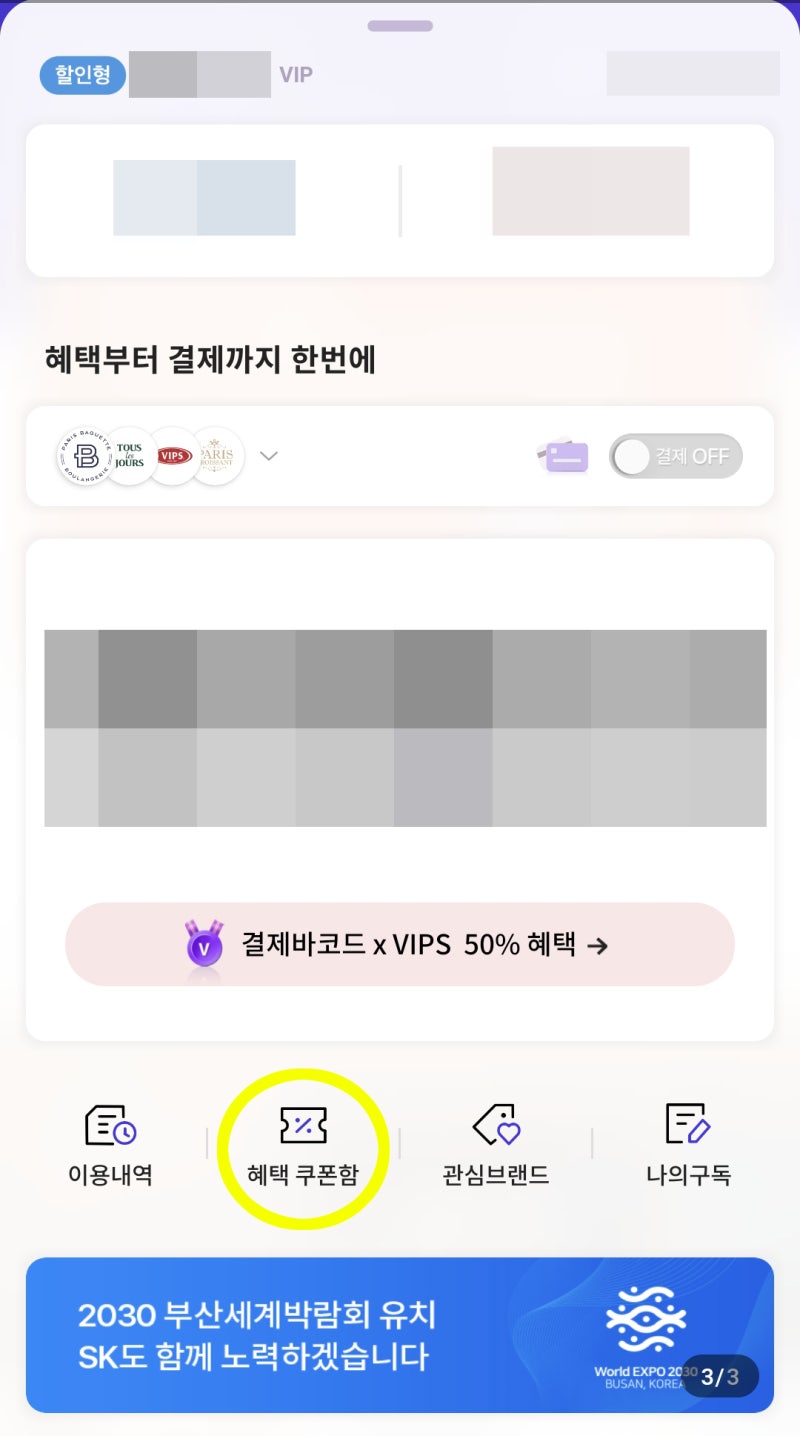Turn on the 결제 OFF payment toggle
800x1436 pixels.
674,456
